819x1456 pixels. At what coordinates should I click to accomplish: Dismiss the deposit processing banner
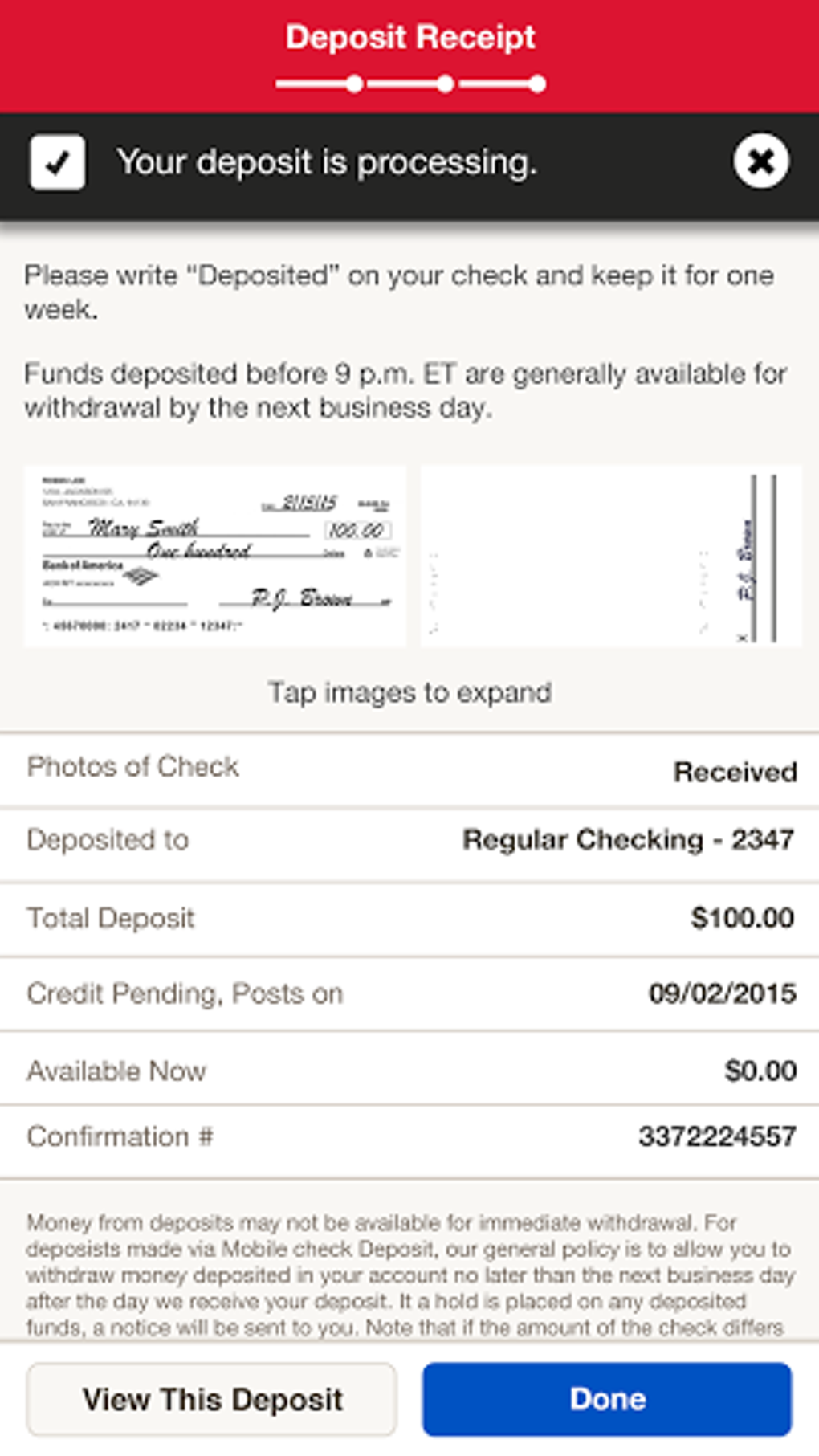click(x=760, y=161)
